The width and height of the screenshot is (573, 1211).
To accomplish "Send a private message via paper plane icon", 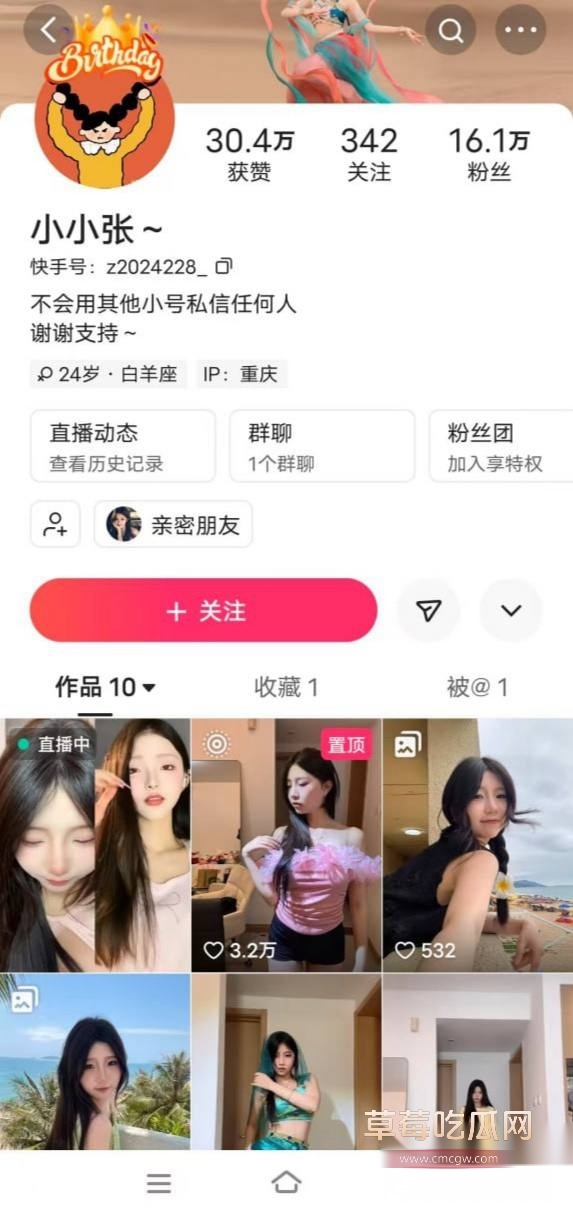I will 428,611.
